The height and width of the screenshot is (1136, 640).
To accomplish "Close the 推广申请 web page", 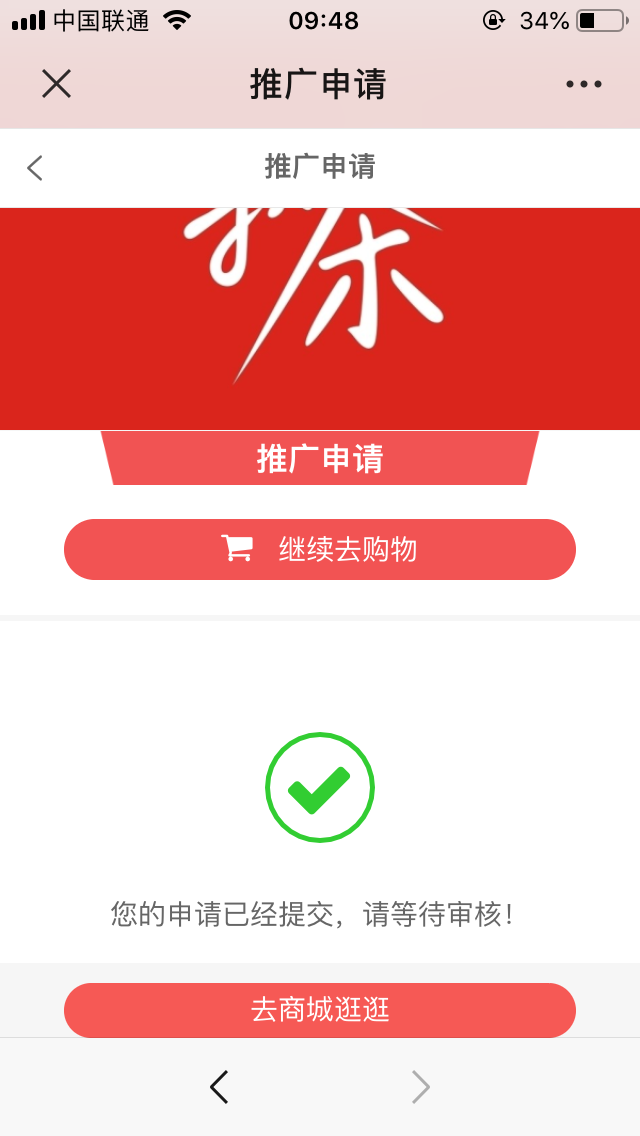I will (56, 84).
